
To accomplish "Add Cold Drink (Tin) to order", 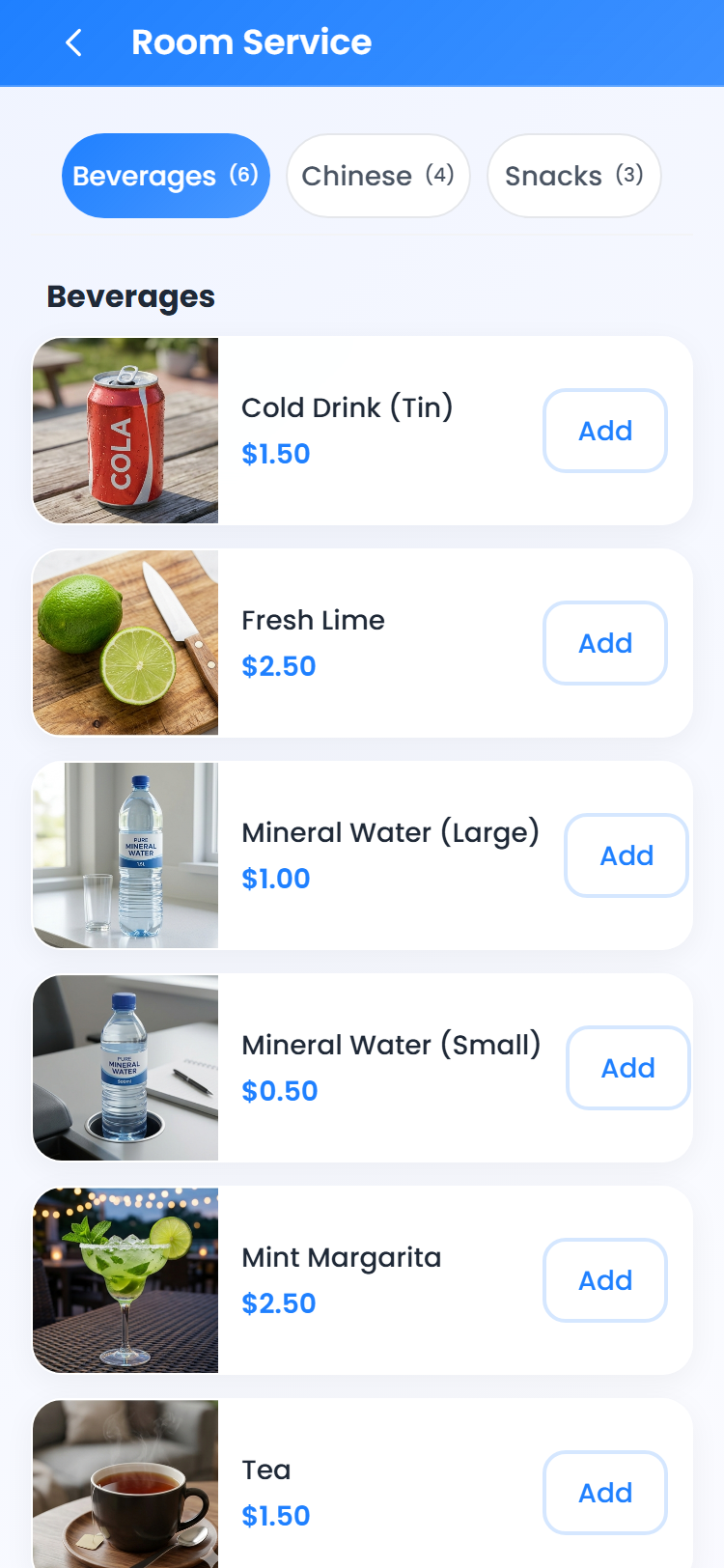I will [604, 431].
